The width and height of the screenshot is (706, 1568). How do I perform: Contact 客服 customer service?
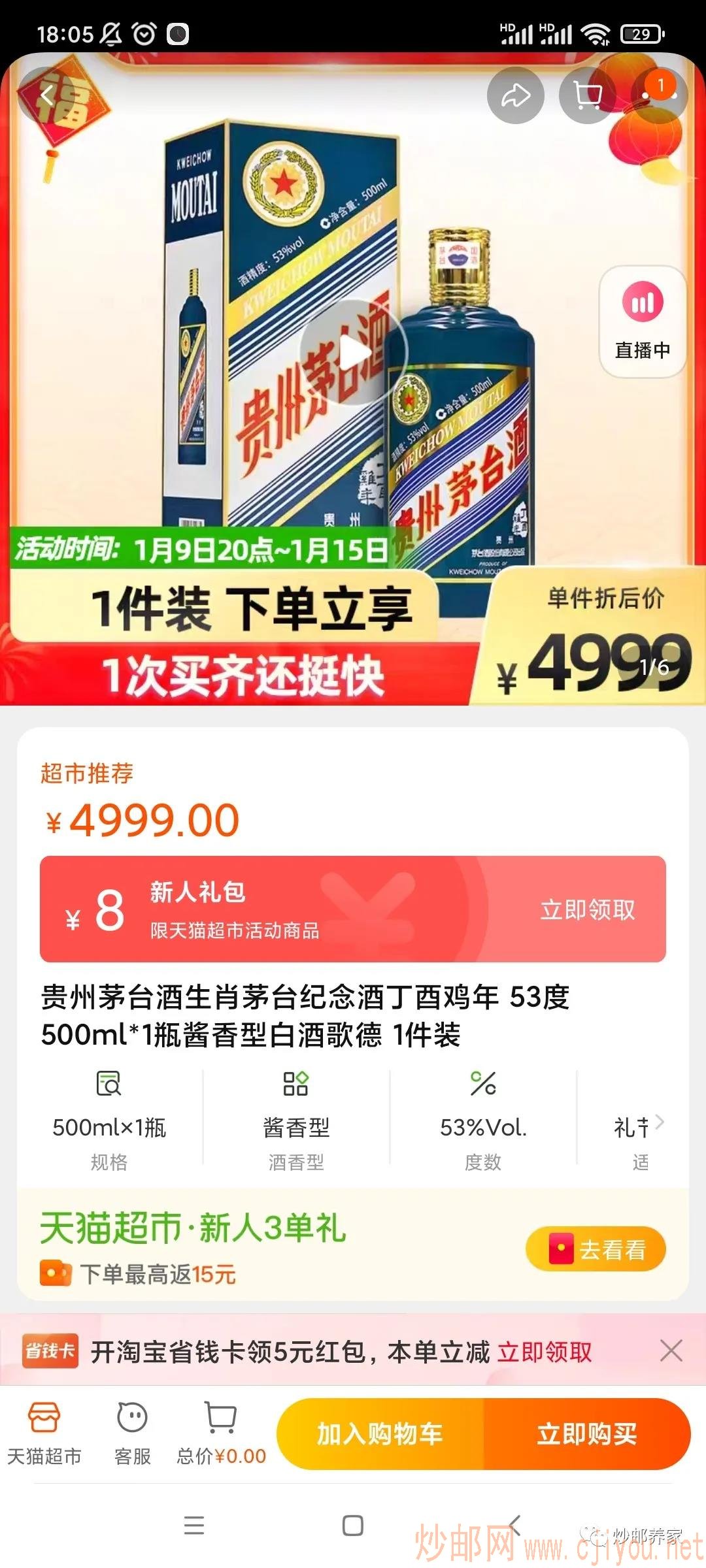coord(132,1433)
